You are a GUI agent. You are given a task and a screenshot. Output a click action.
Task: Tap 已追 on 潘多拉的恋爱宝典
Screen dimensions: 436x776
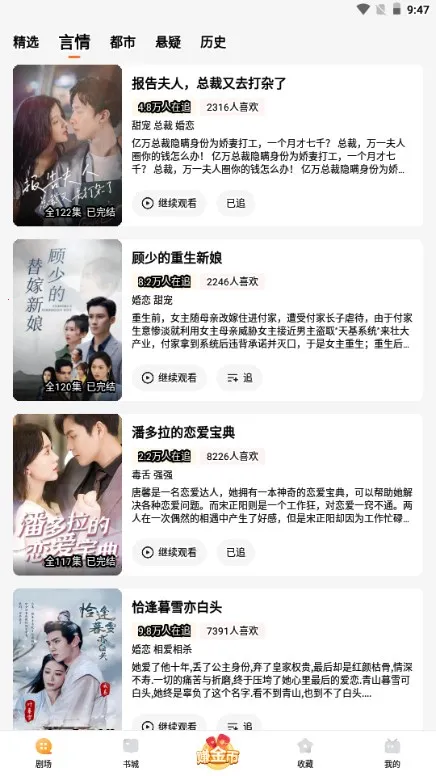[x=236, y=552]
